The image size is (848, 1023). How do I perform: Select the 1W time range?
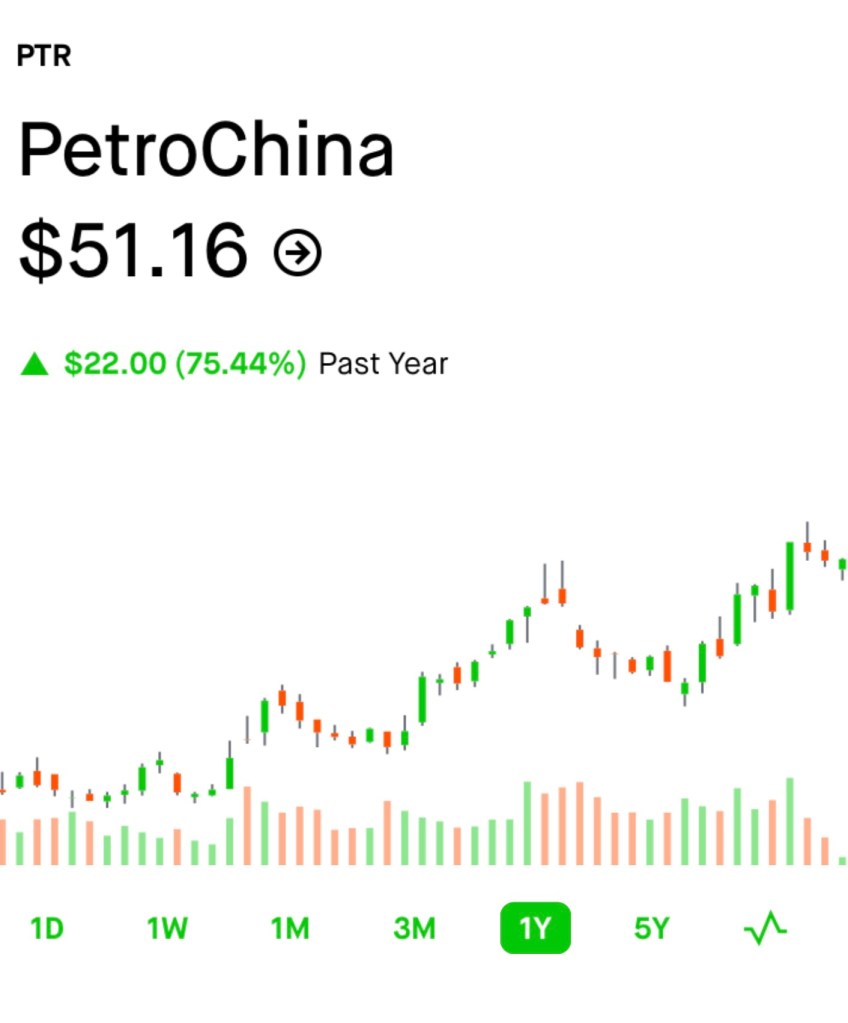(167, 929)
